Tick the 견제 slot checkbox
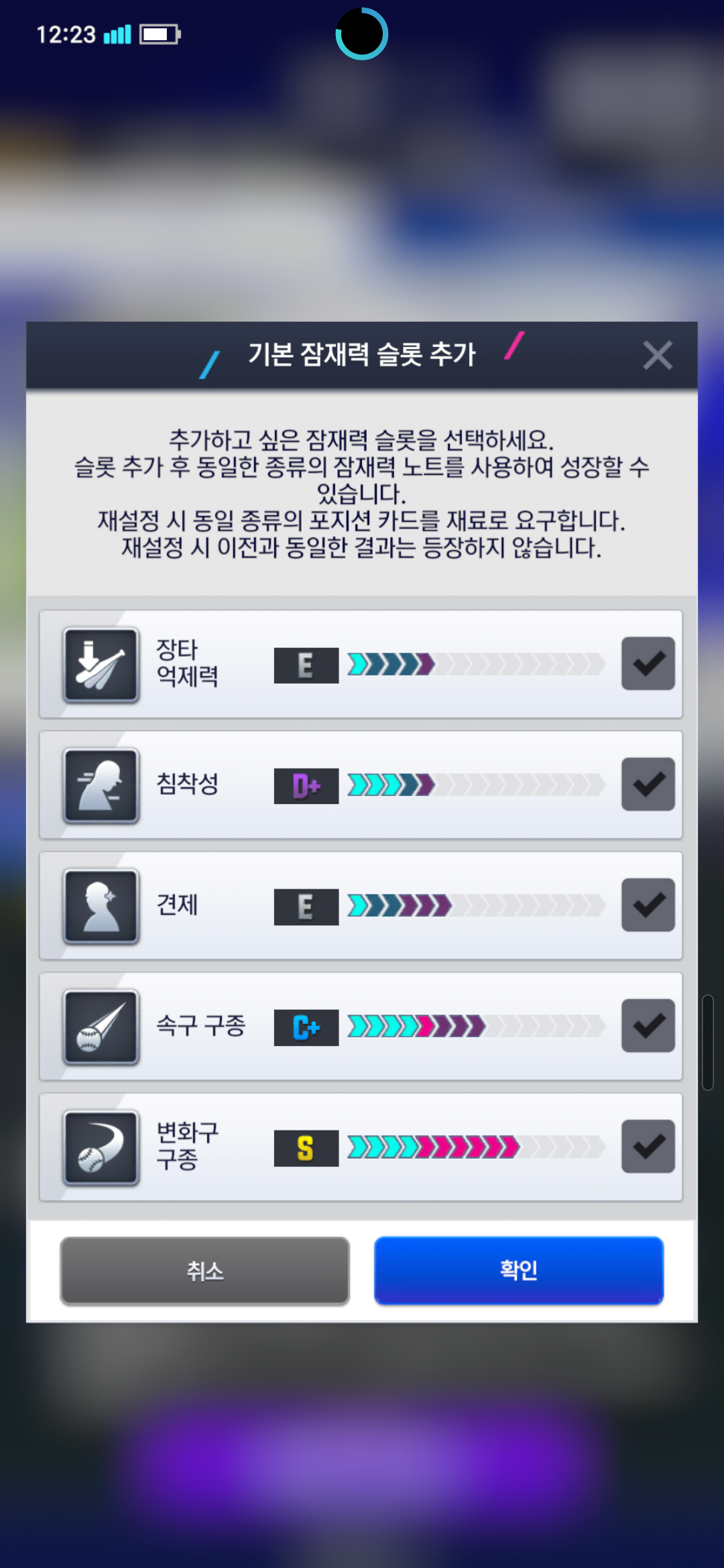 pyautogui.click(x=648, y=905)
